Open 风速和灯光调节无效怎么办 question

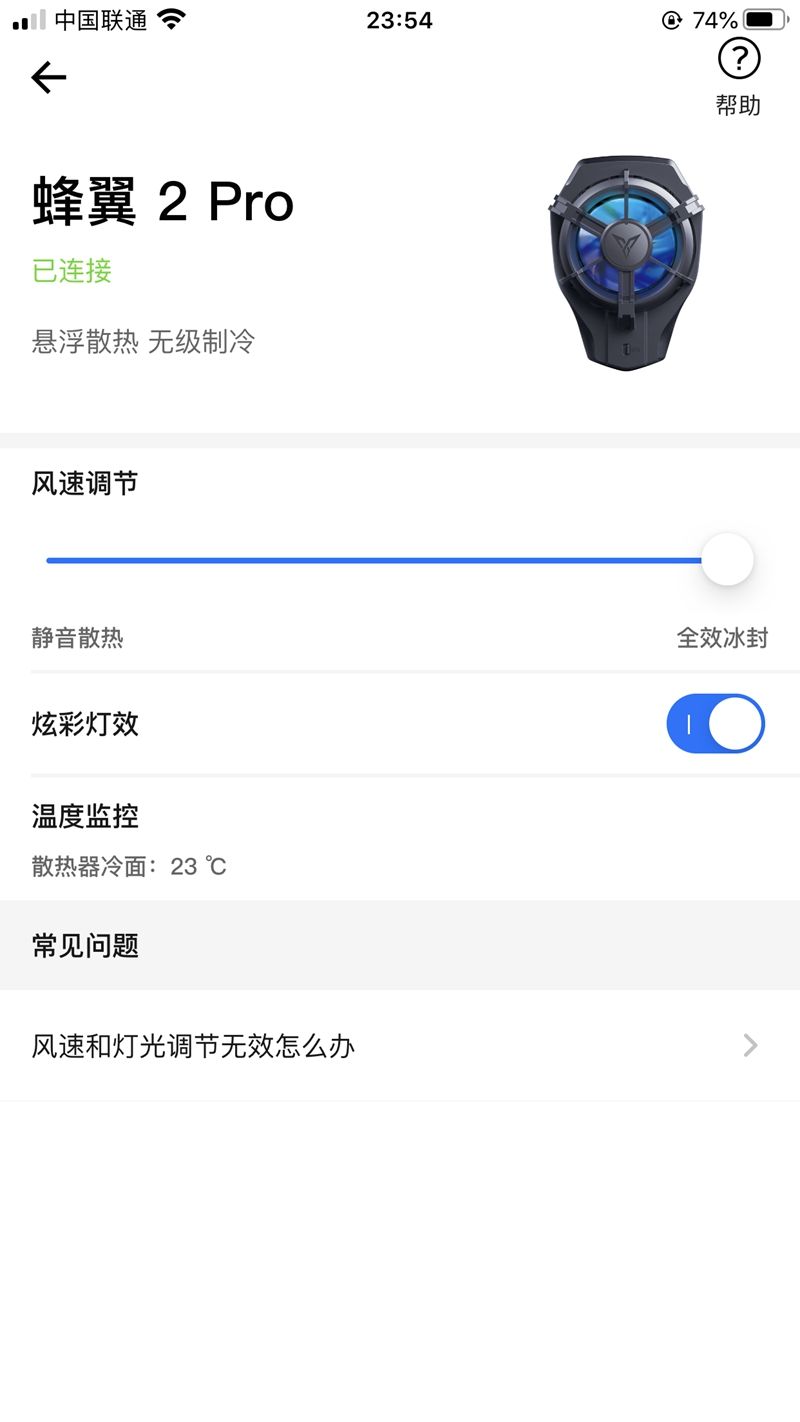(399, 1046)
